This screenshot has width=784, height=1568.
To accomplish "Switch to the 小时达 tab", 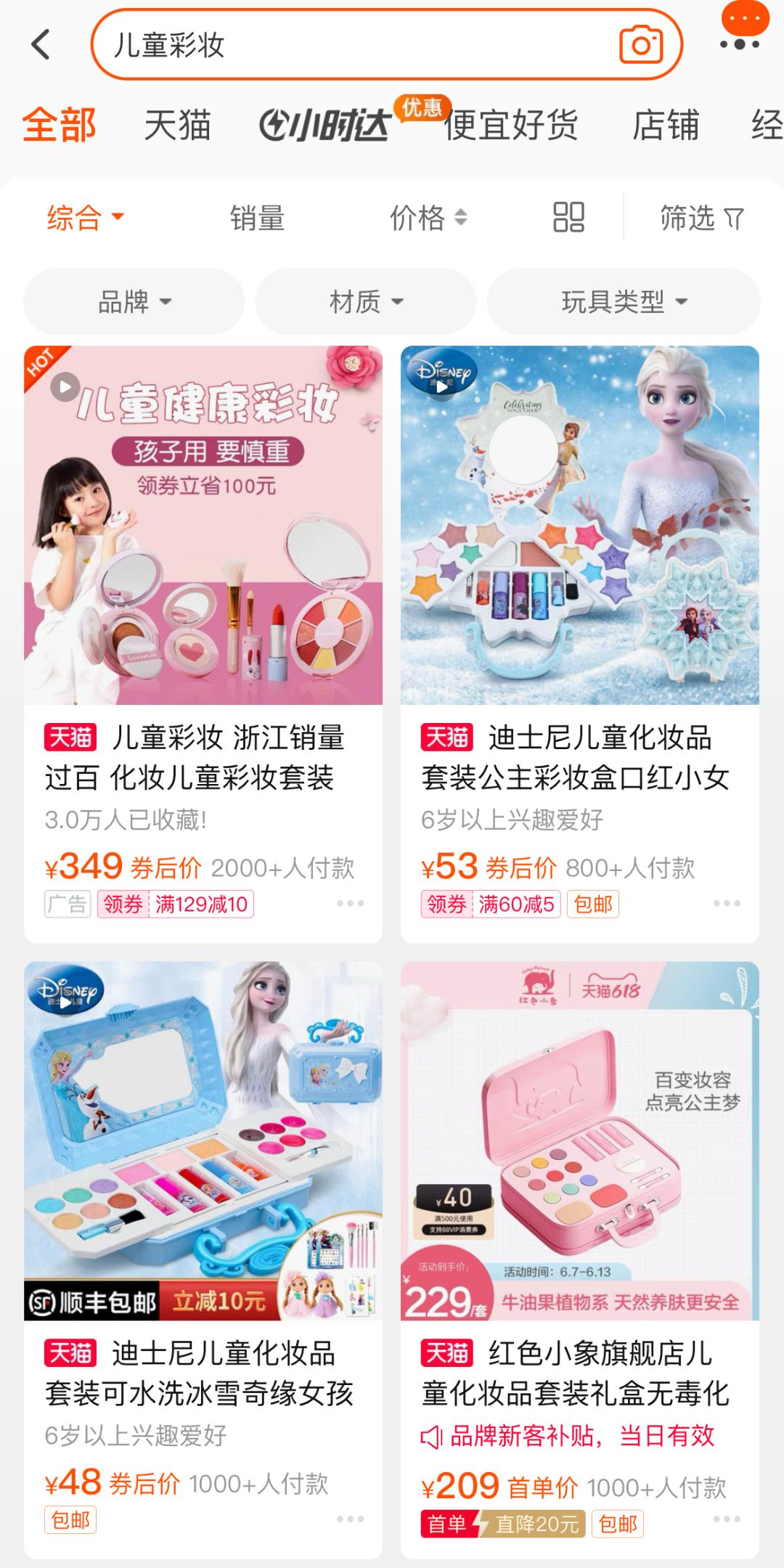I will point(327,125).
